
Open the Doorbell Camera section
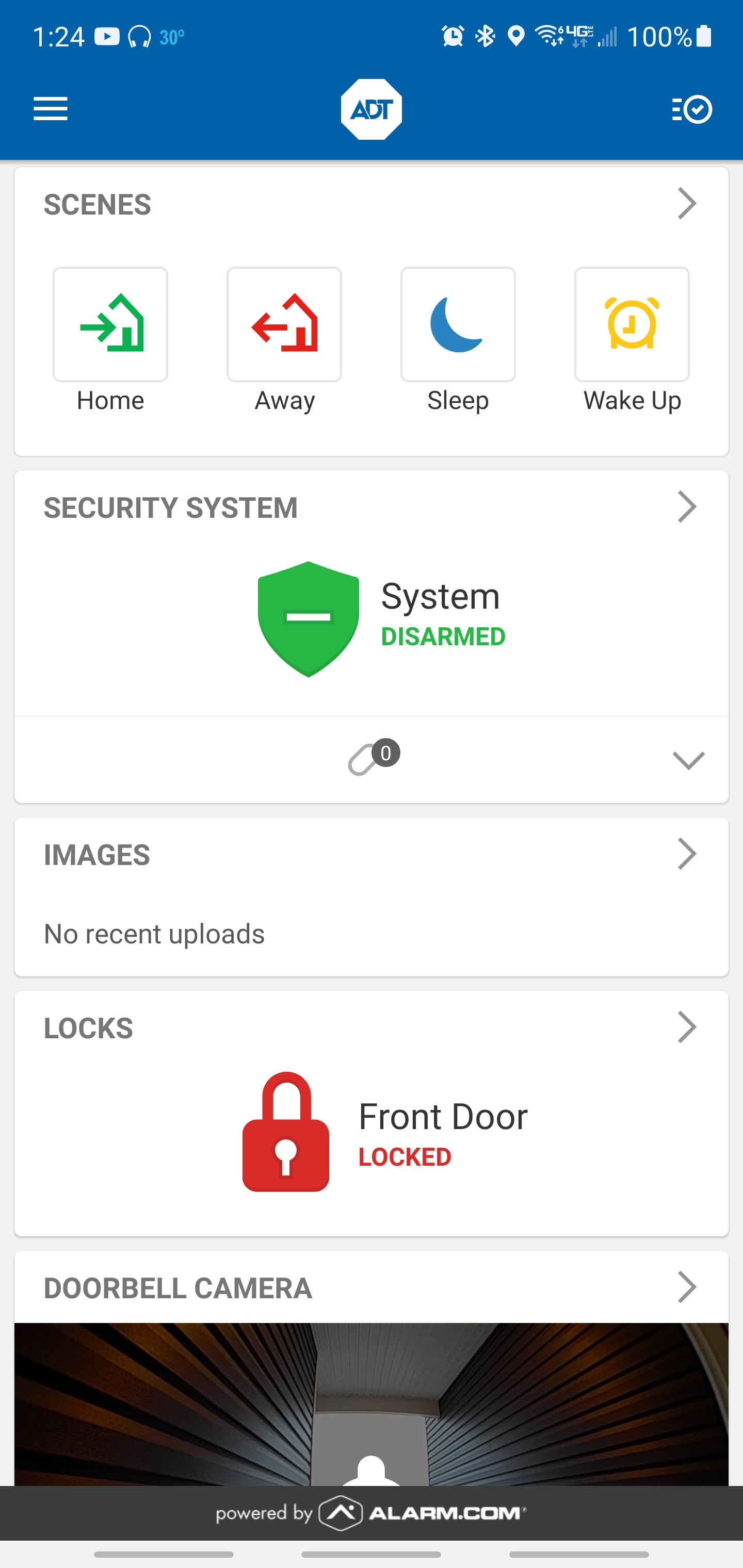686,1287
